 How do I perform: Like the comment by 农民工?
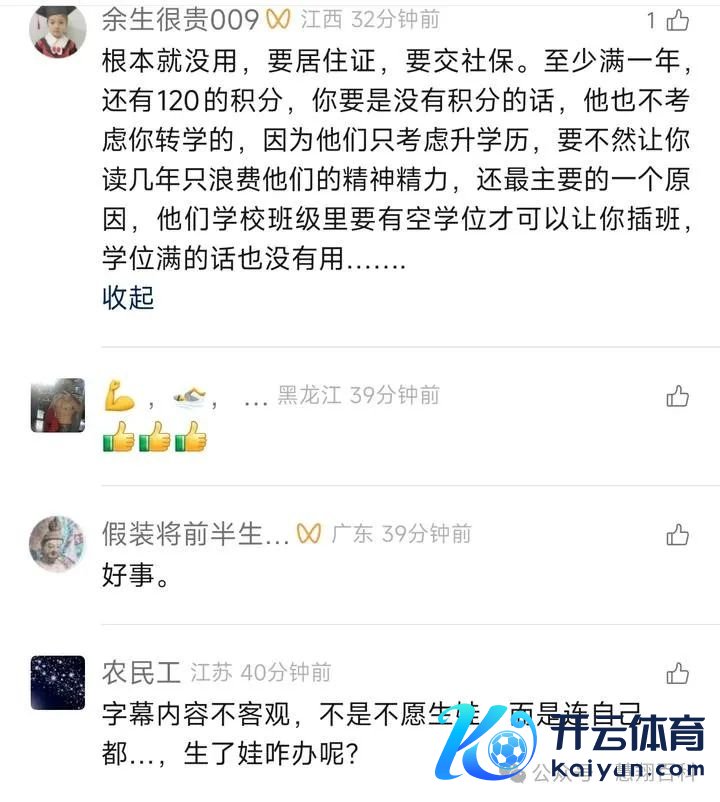678,673
